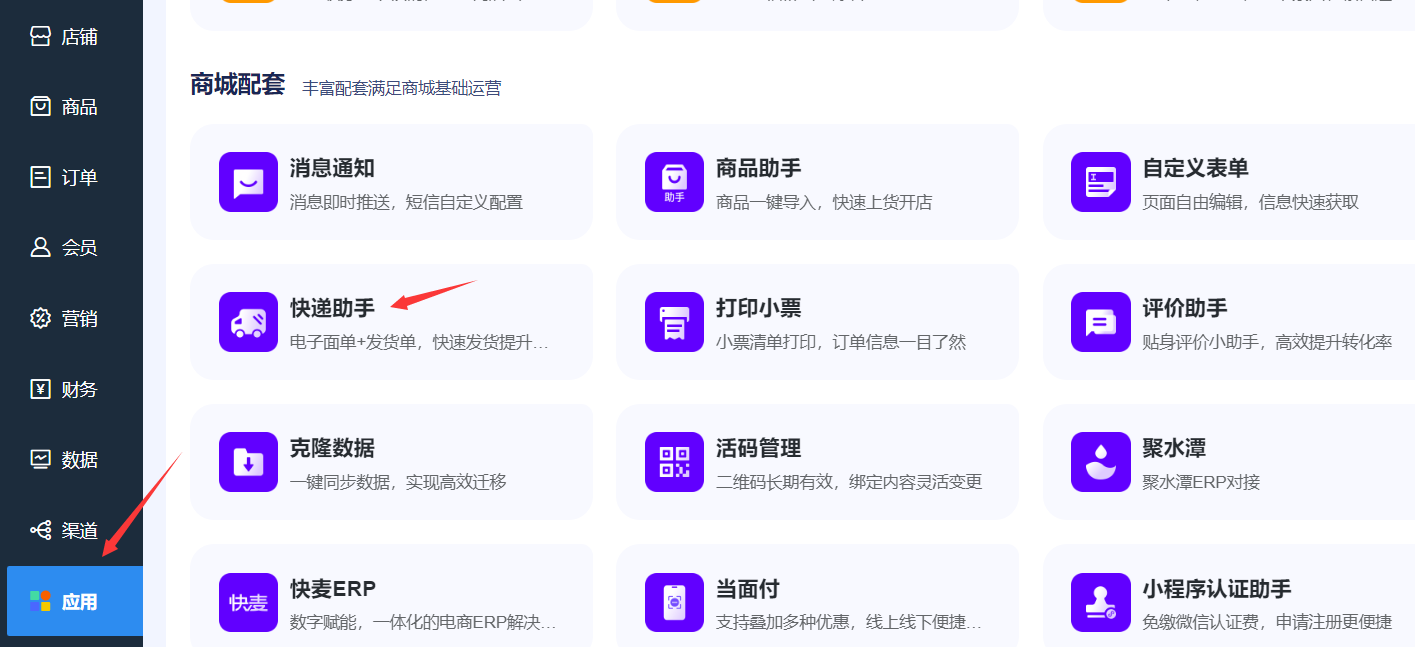
Task: Open the 当面付 card
Action: [x=816, y=600]
